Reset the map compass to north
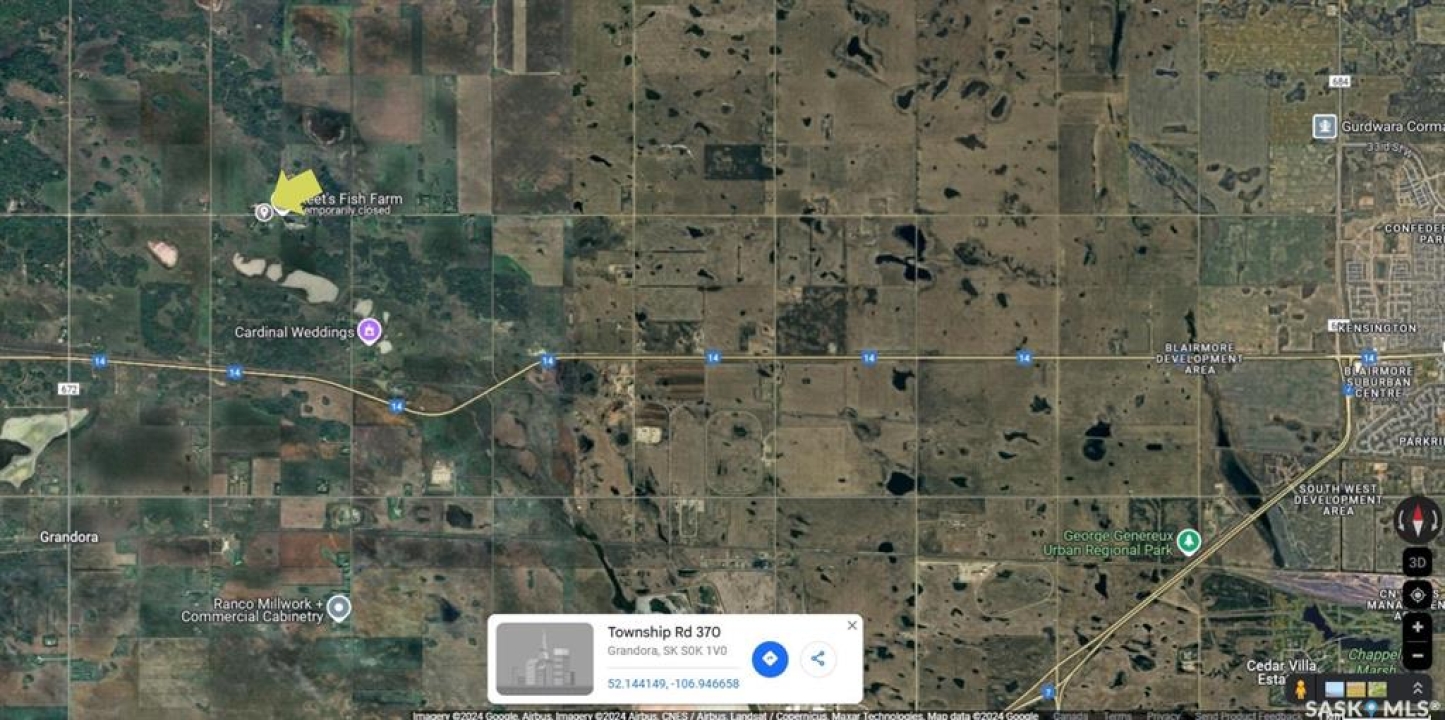The height and width of the screenshot is (720, 1445). point(1417,520)
